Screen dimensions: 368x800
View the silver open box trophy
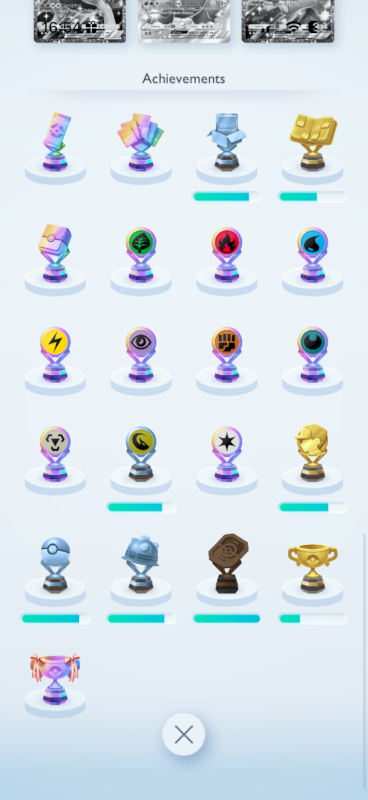pyautogui.click(x=227, y=143)
